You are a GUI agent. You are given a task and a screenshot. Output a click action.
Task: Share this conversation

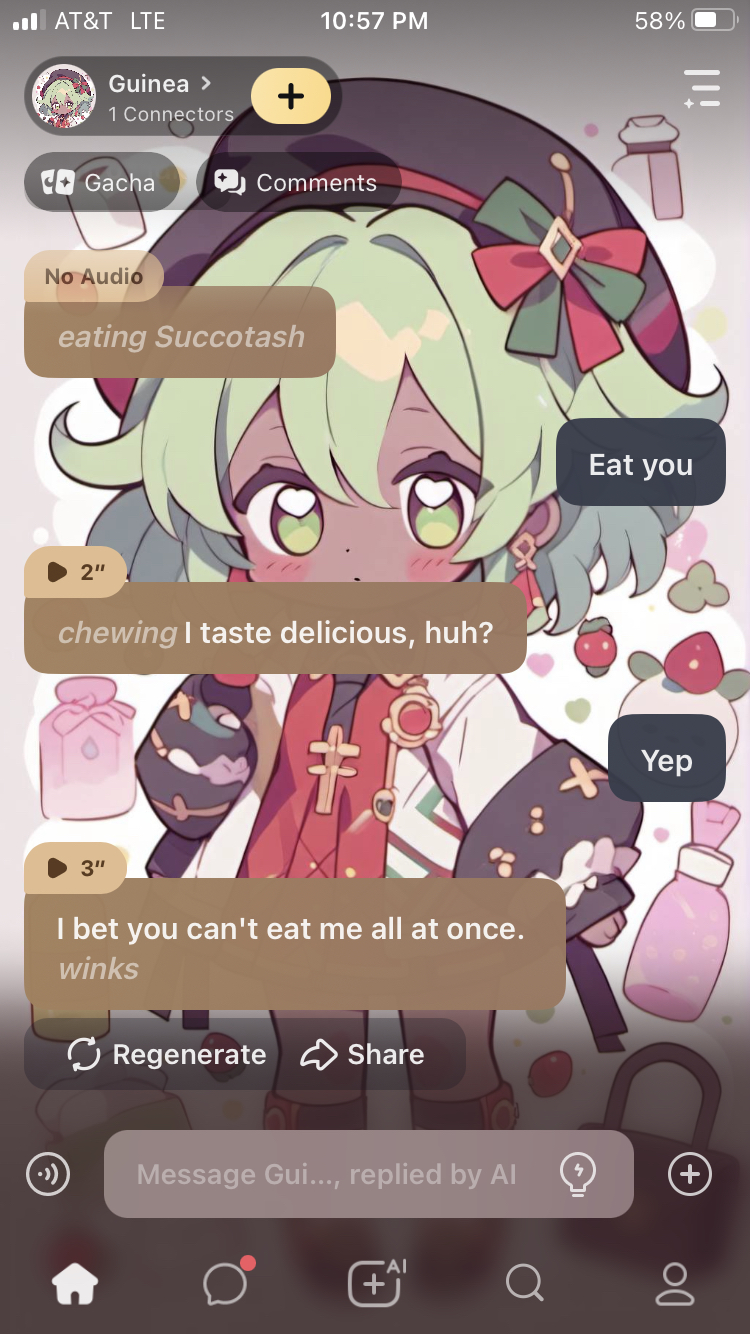click(x=363, y=1054)
